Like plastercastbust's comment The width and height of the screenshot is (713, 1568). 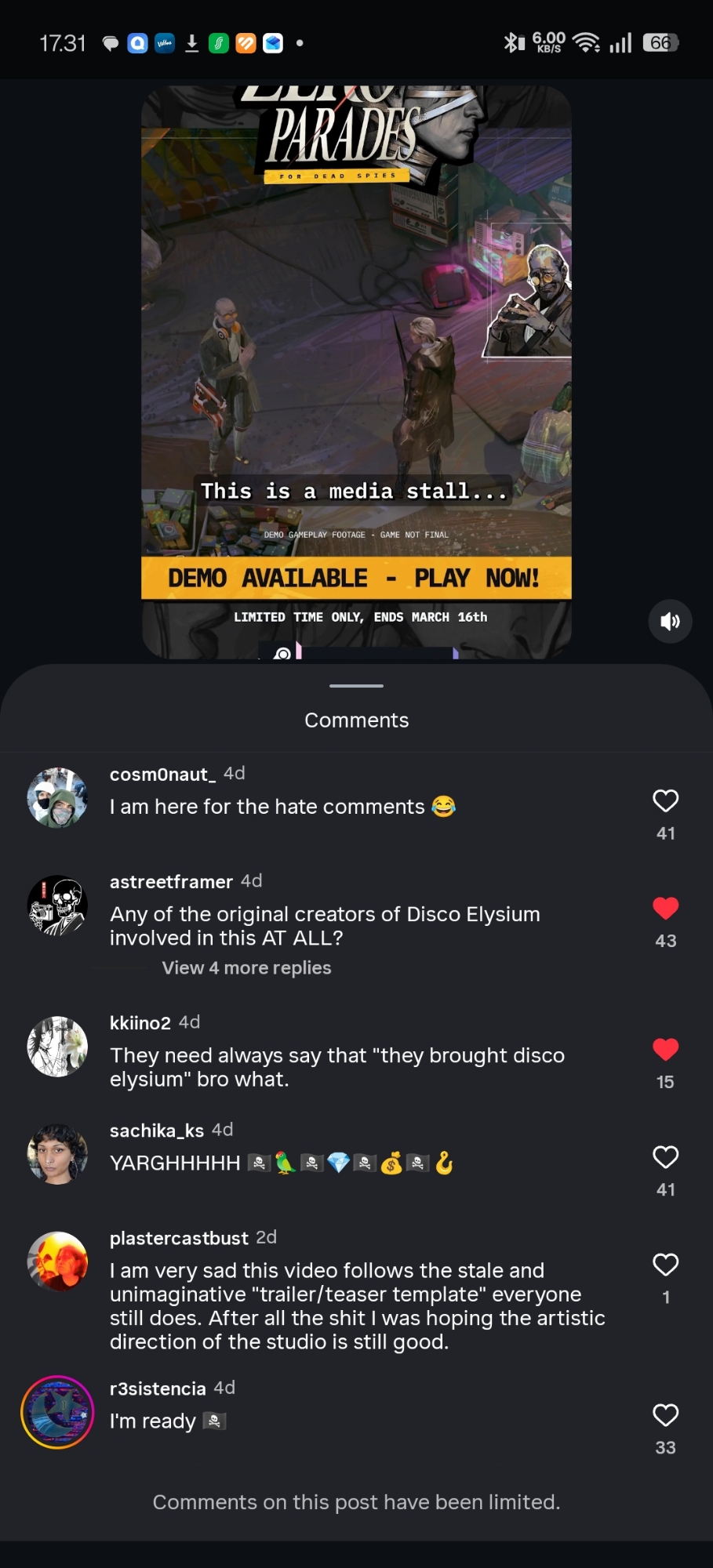click(x=665, y=1265)
